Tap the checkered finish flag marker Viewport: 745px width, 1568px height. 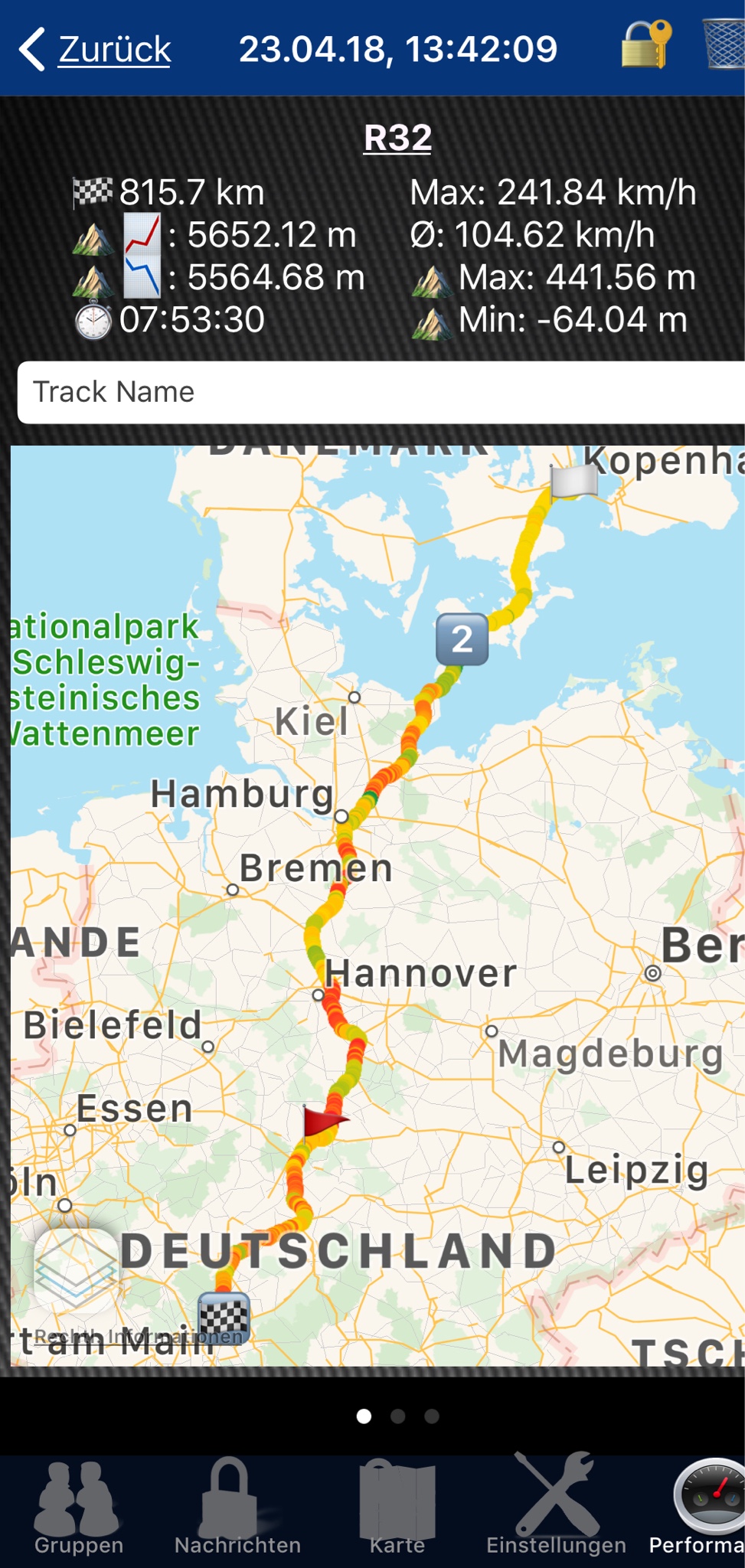tap(224, 1318)
